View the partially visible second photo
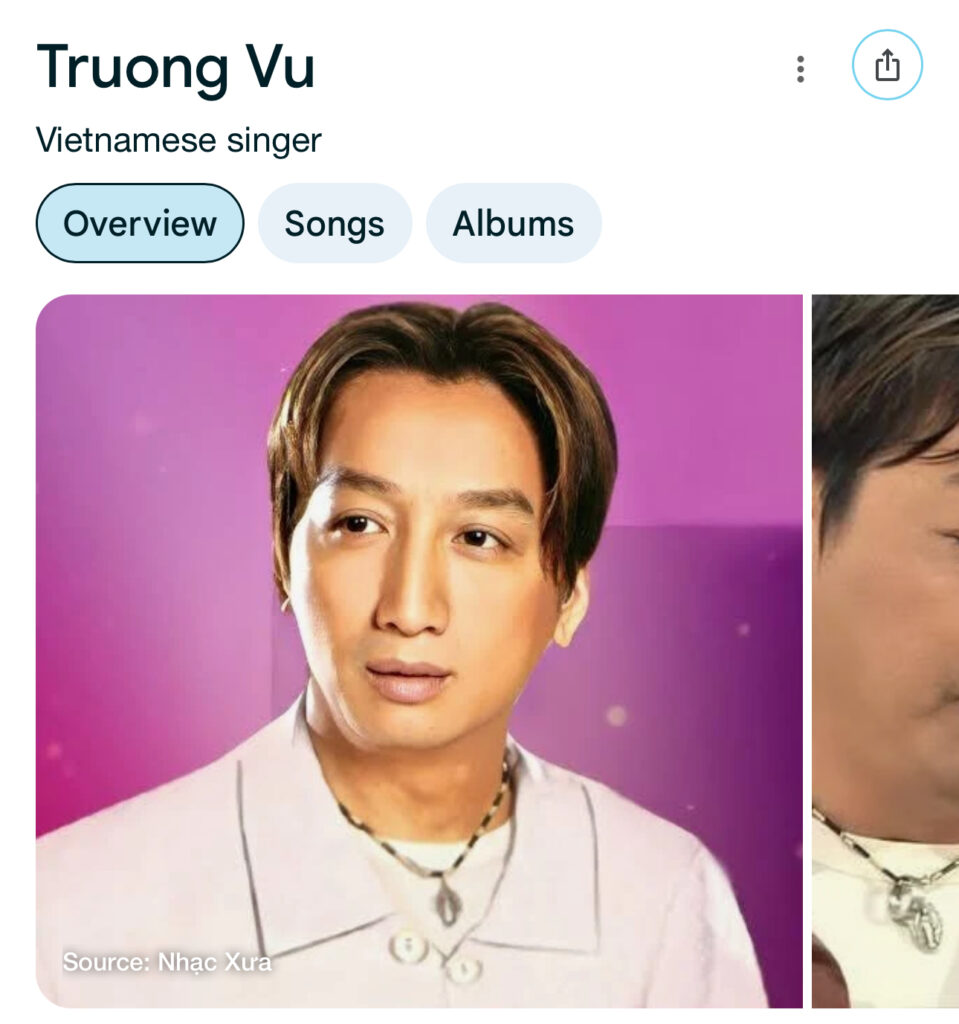959x1024 pixels. point(886,650)
